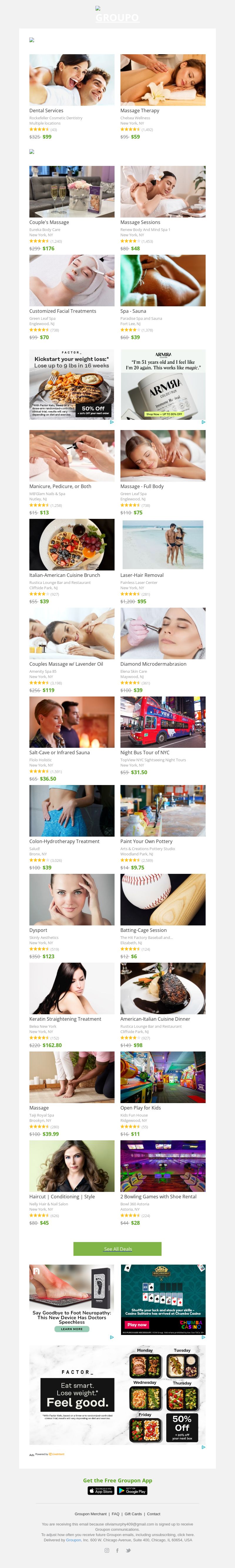The image size is (235, 1568).
Task: Open the Couple's Massage deal
Action: 71,191
